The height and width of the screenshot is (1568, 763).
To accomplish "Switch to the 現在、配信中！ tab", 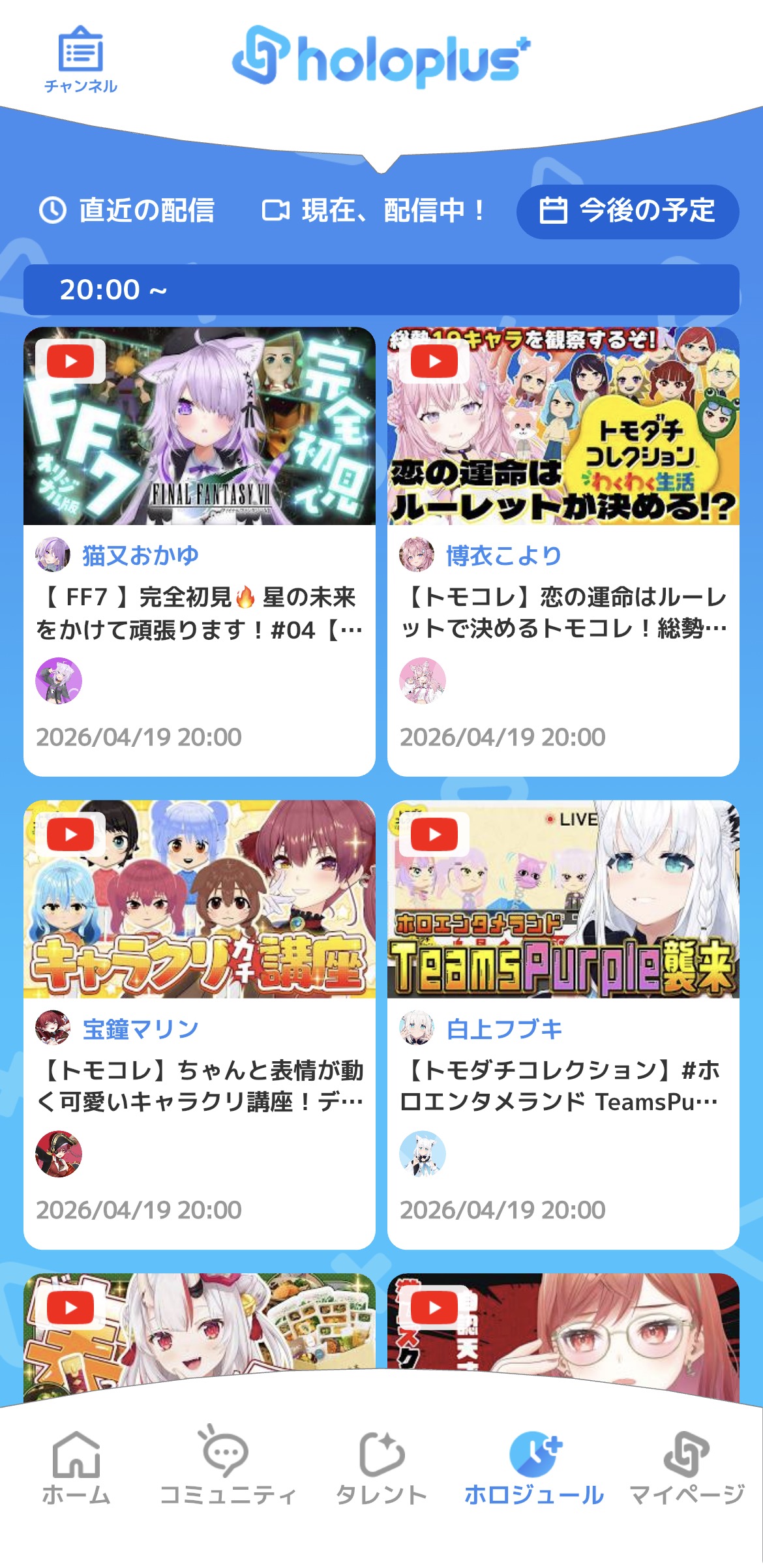I will click(x=374, y=211).
